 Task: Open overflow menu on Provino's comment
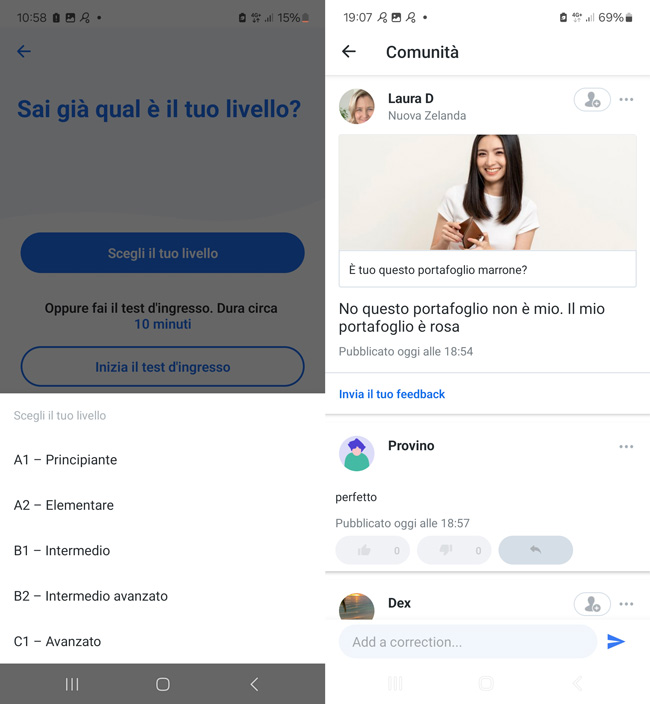pos(626,447)
